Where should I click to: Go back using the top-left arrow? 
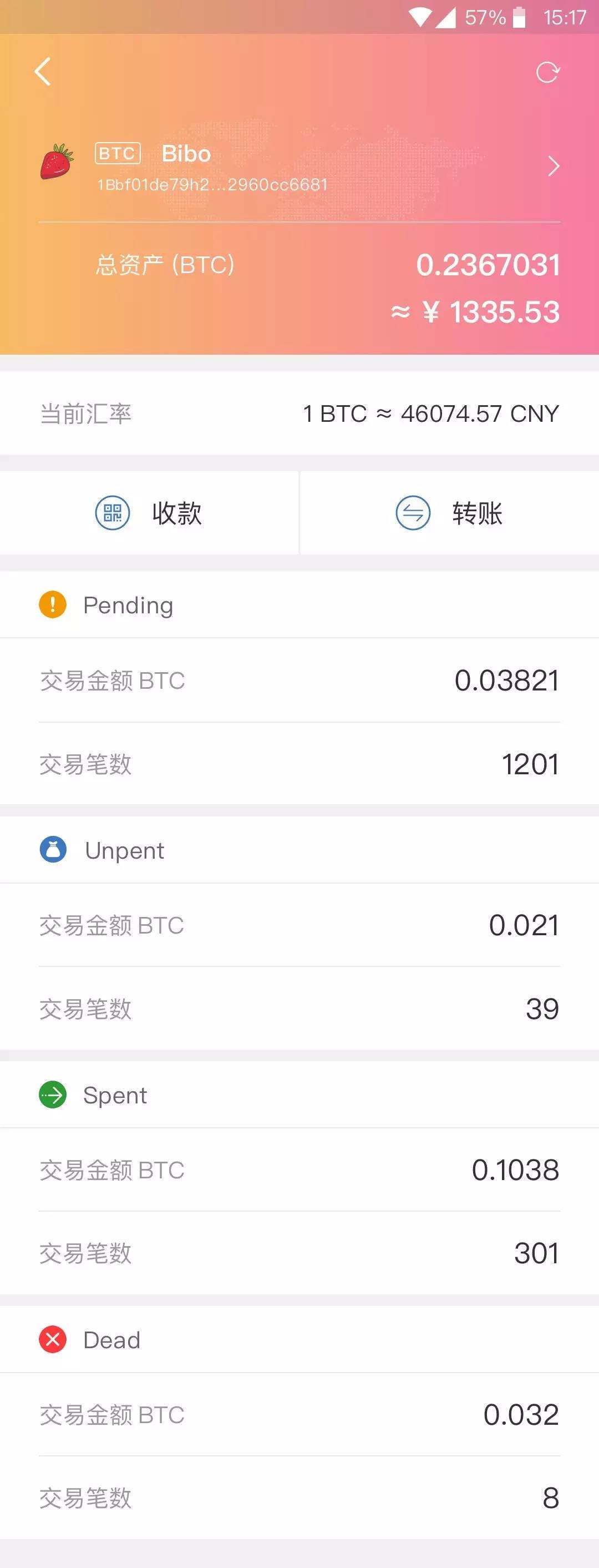coord(43,72)
